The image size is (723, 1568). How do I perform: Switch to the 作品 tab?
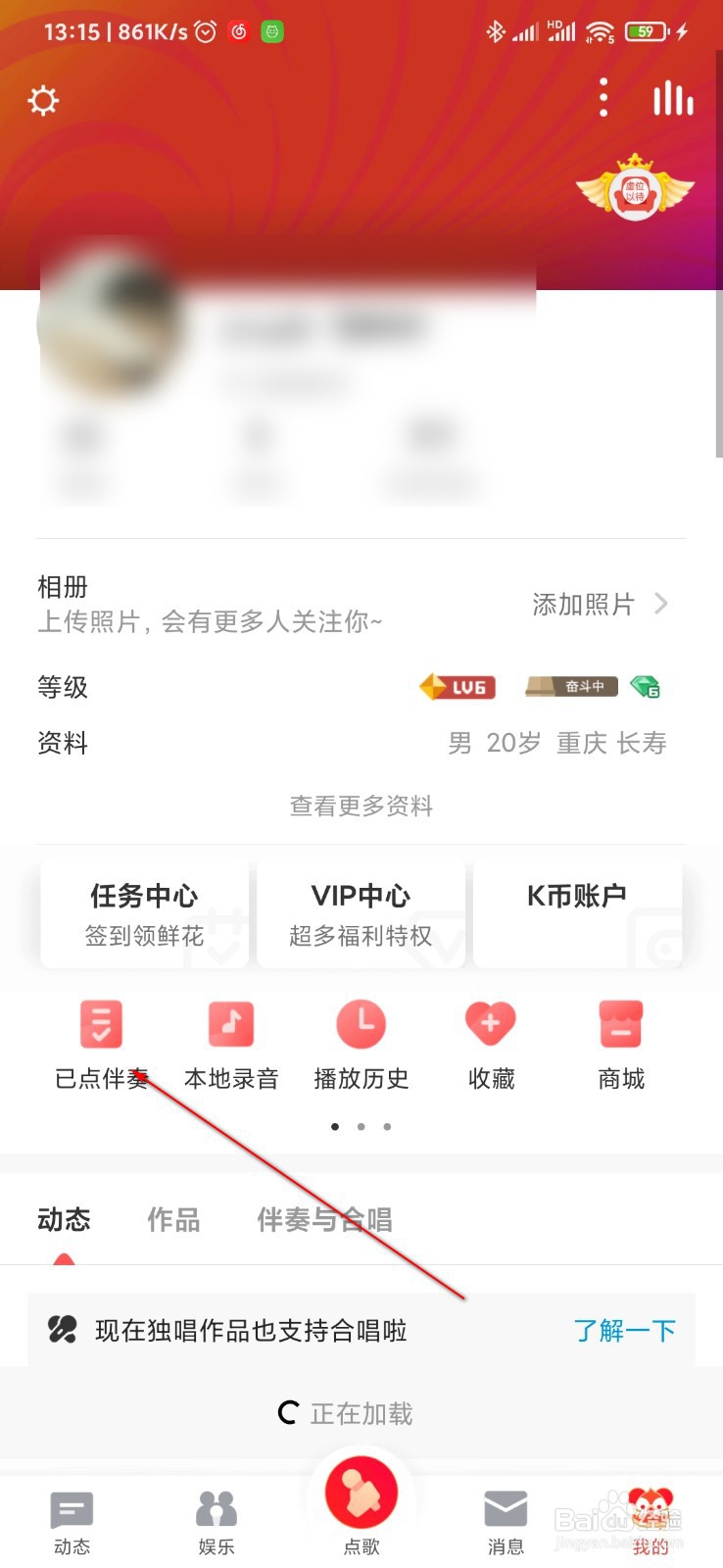[x=172, y=1219]
